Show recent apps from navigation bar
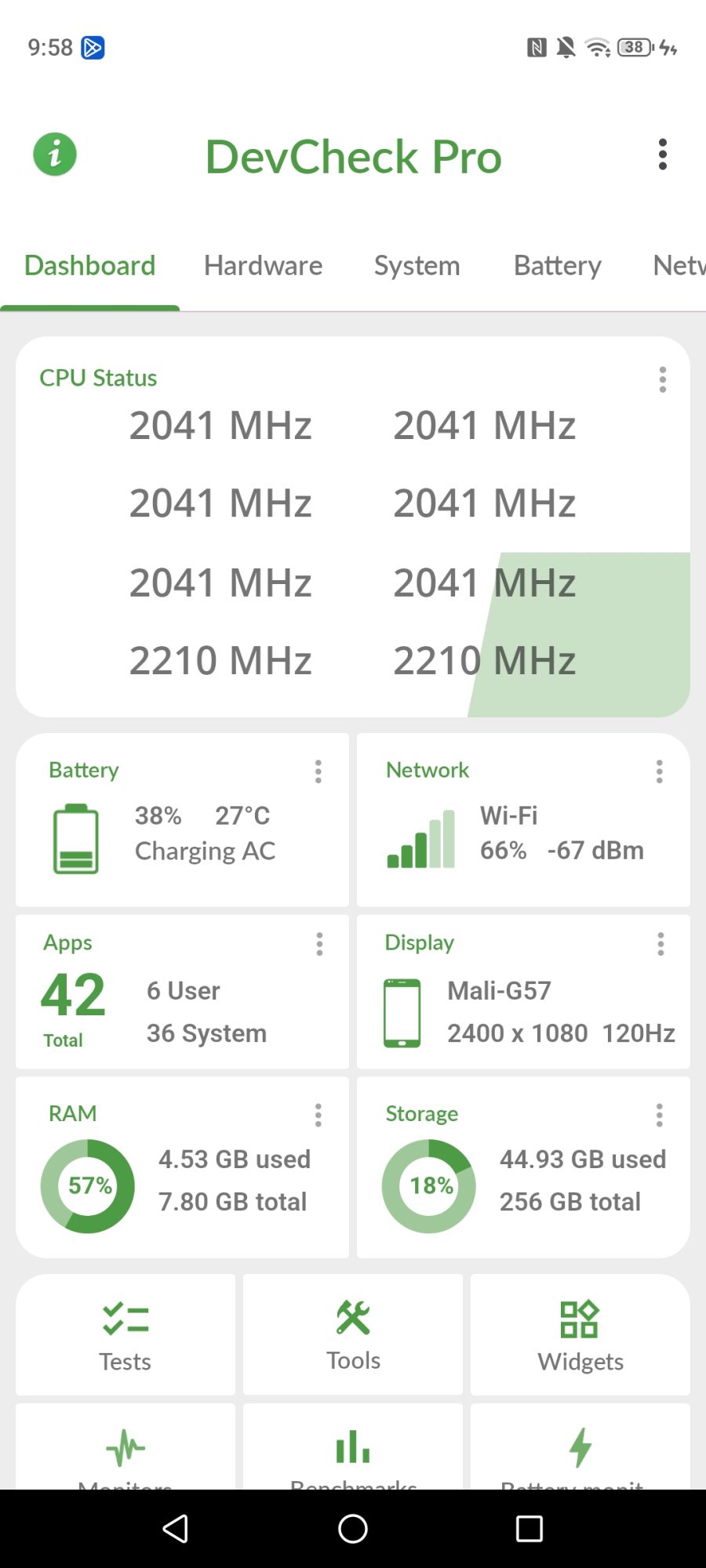The image size is (706, 1568). [x=529, y=1528]
